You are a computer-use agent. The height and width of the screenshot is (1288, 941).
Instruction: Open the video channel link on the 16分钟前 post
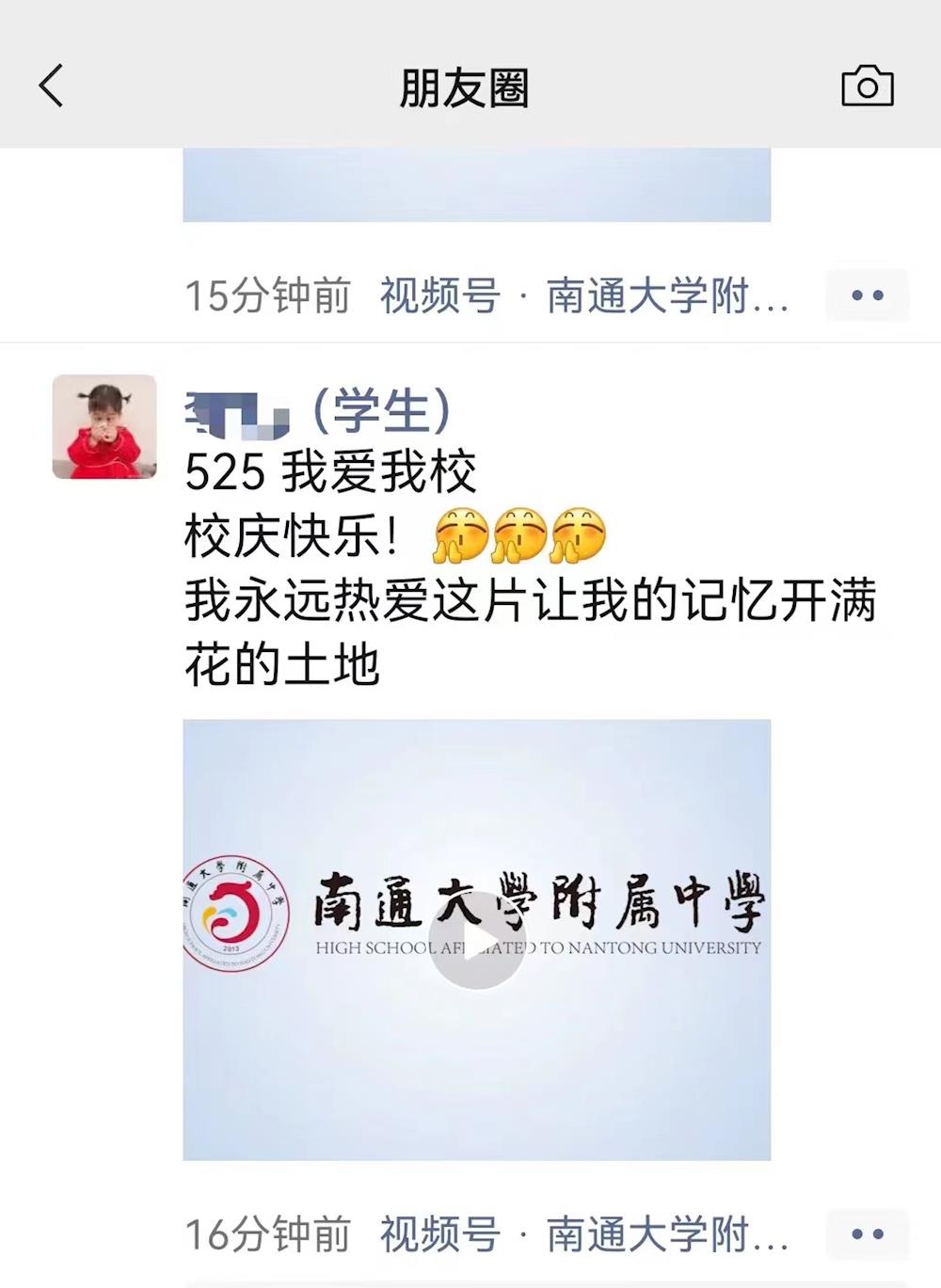coord(583,1234)
